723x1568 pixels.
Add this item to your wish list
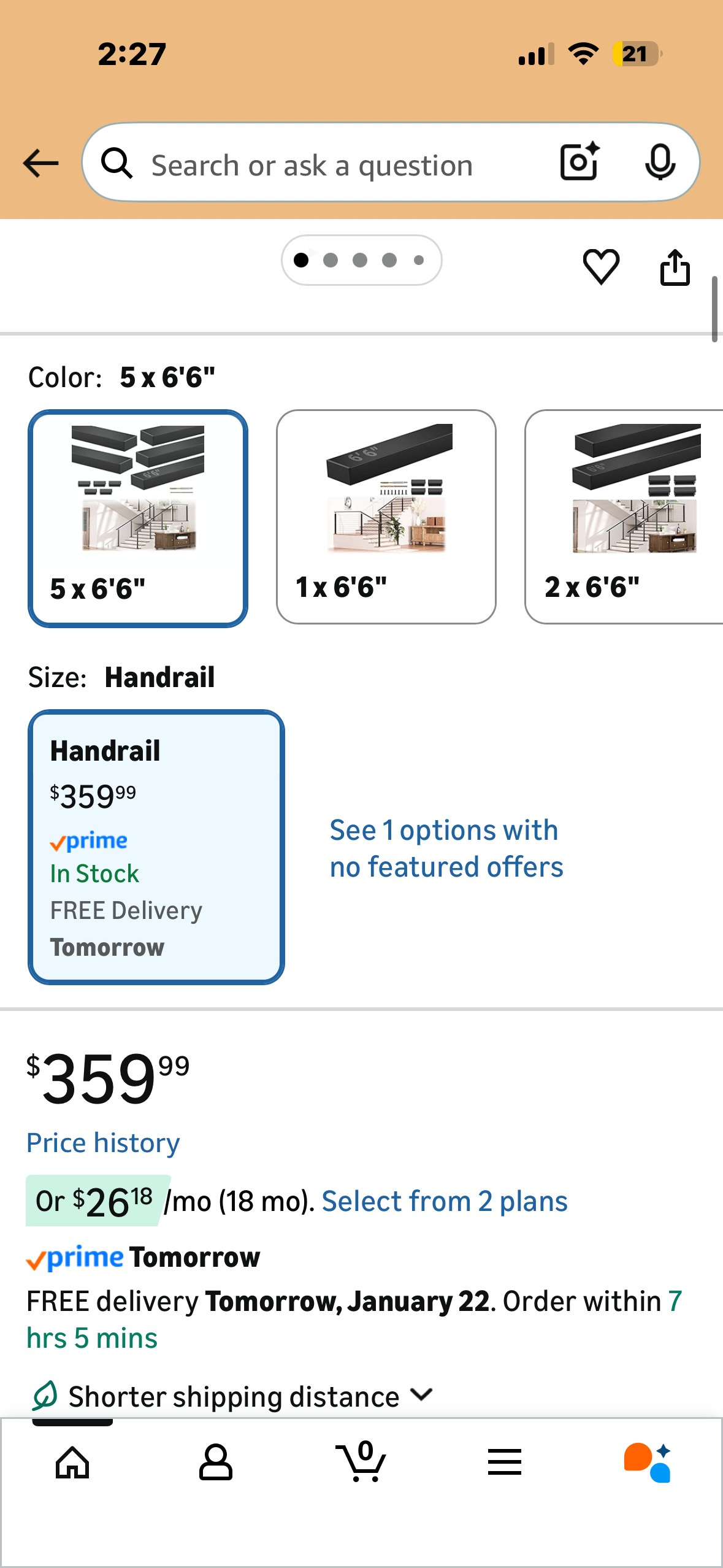point(600,266)
